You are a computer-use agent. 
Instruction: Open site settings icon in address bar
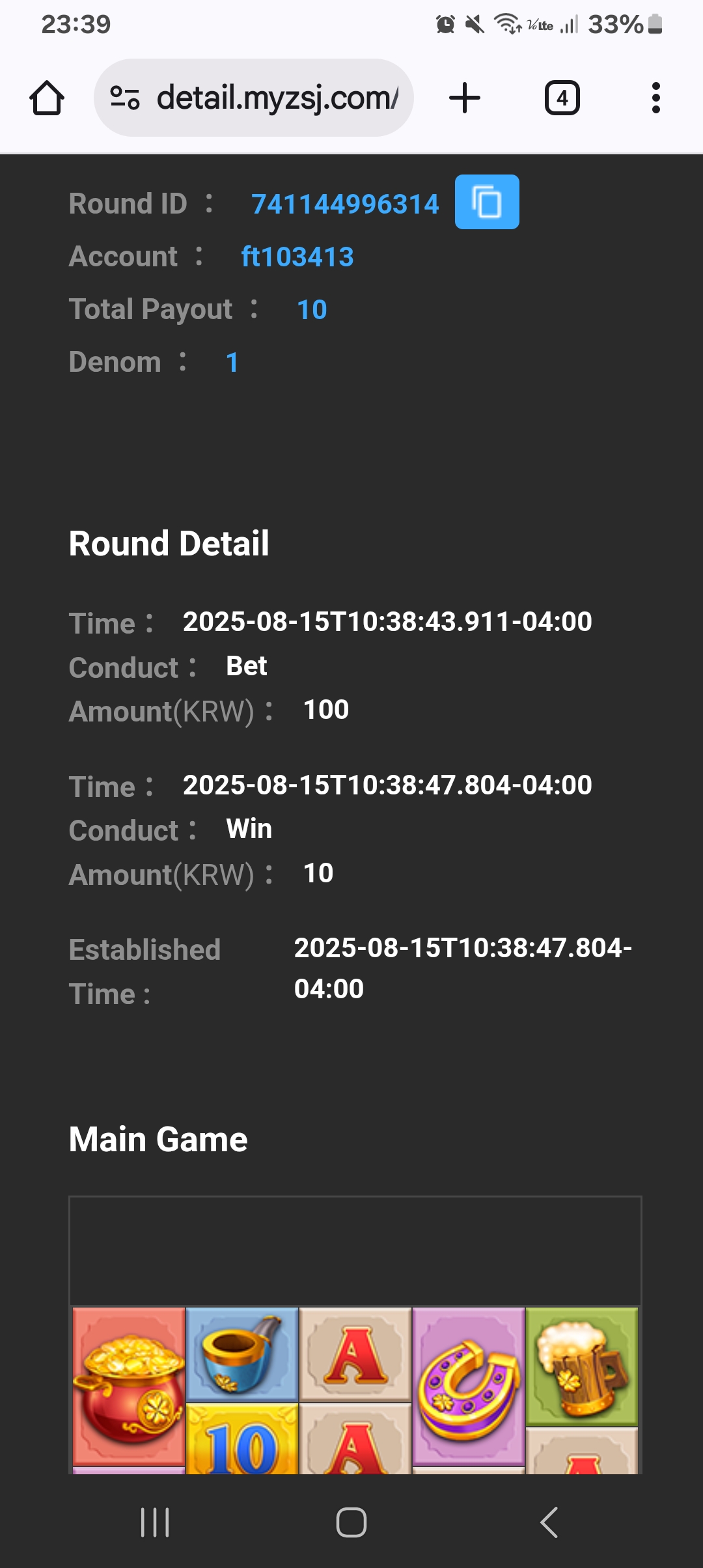125,98
